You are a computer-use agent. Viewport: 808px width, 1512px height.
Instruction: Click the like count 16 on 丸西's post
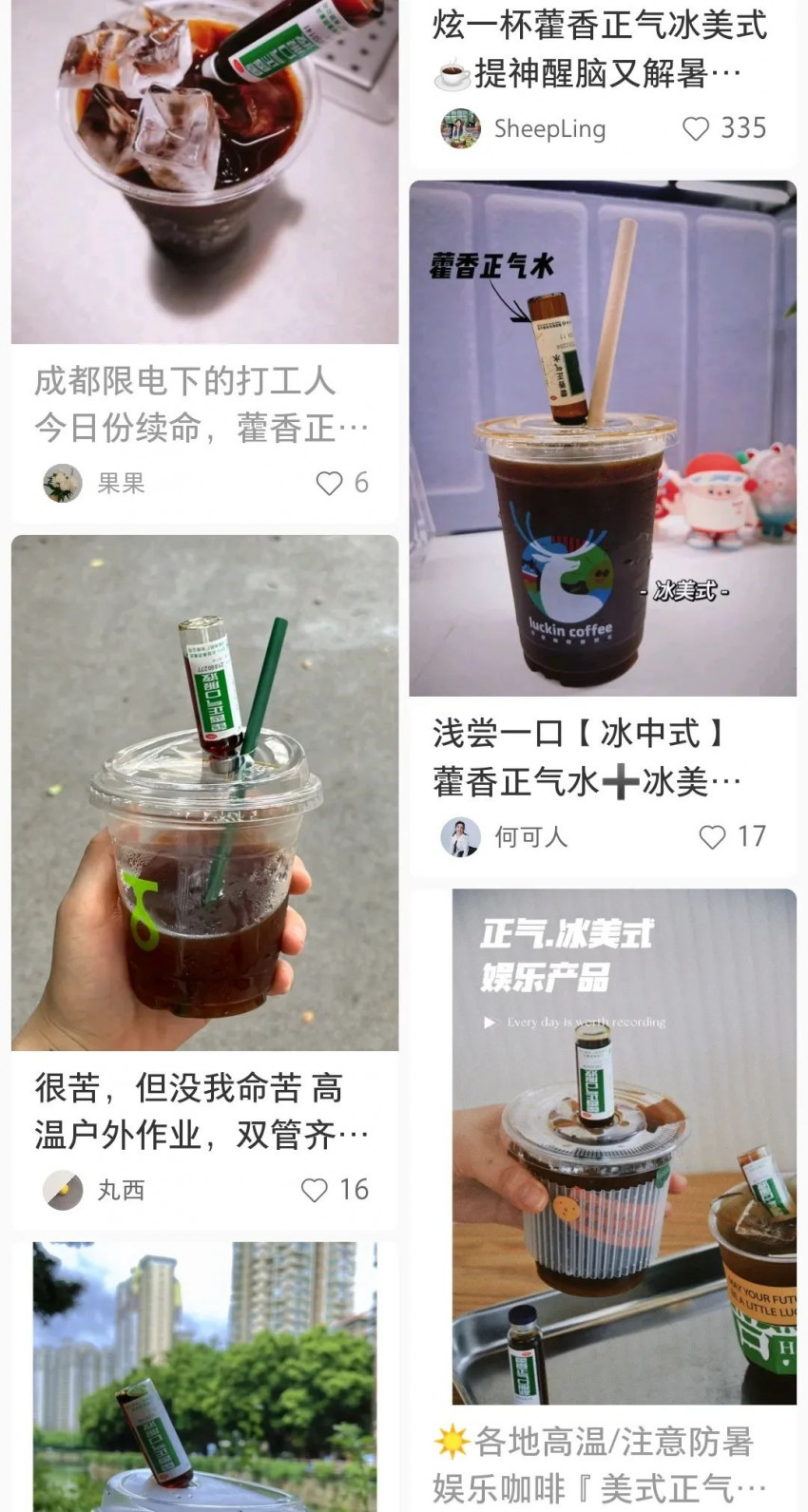point(354,1189)
